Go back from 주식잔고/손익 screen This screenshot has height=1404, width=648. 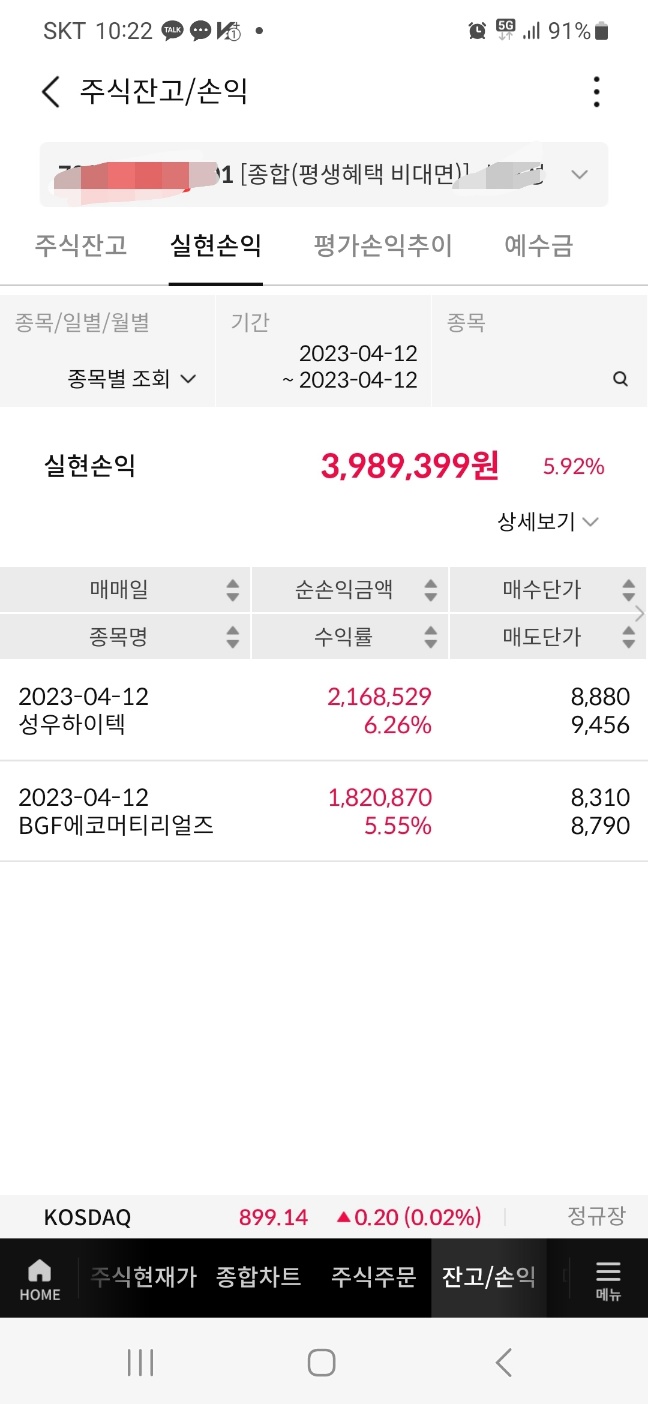[51, 92]
